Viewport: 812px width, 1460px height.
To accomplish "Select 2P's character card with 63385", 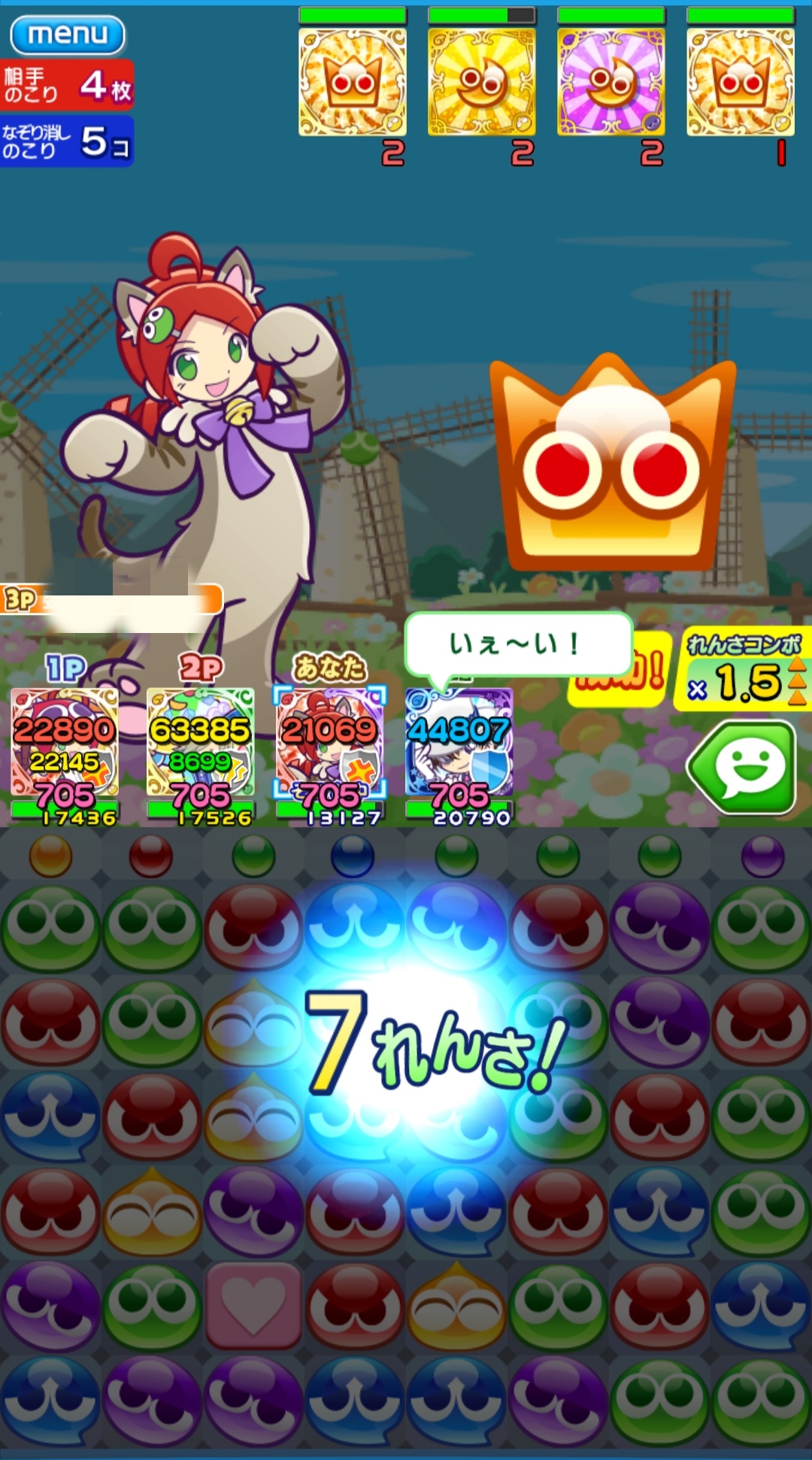I will coord(200,743).
